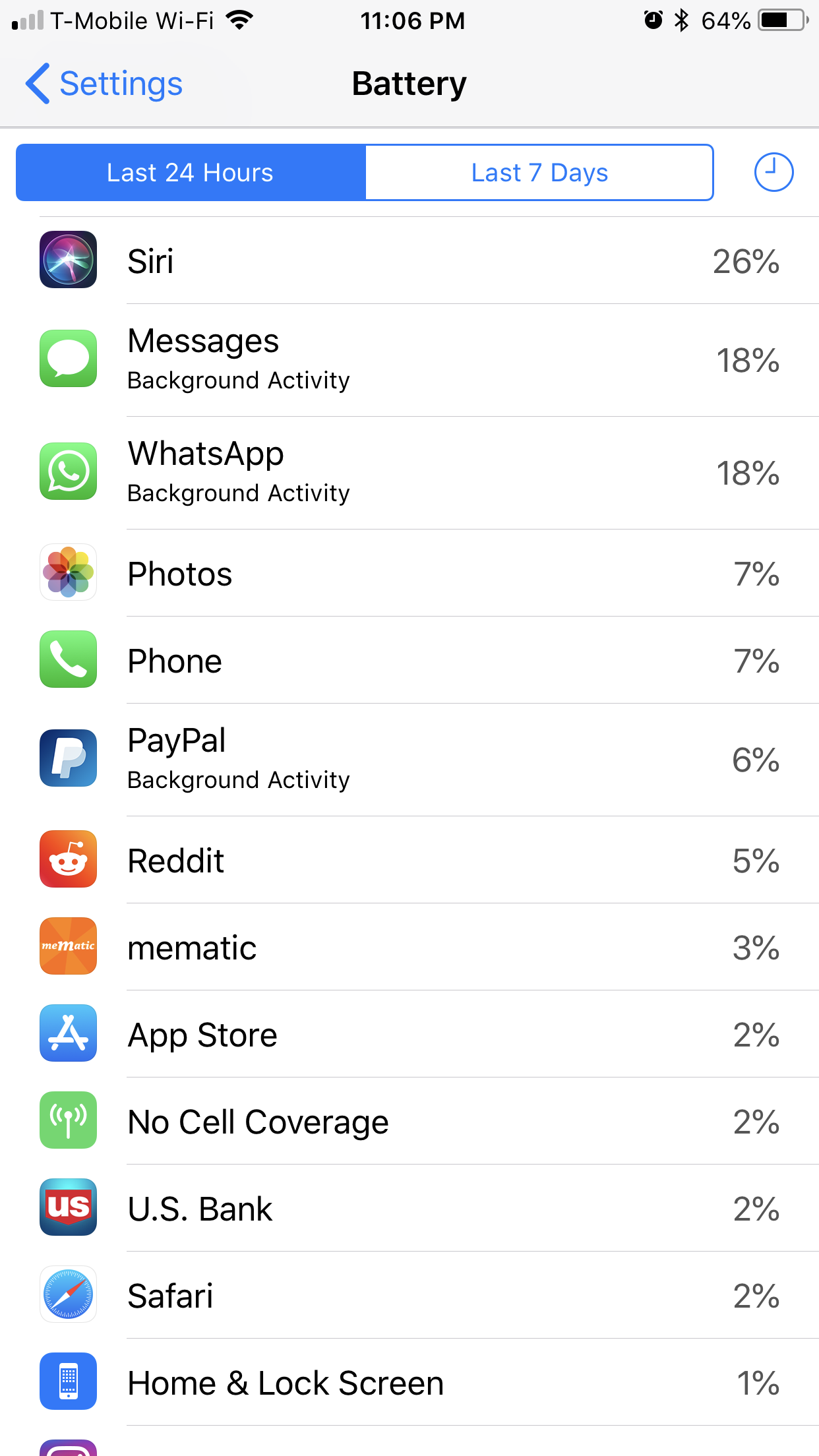This screenshot has width=819, height=1456.
Task: Tap the Photos battery usage row
Action: [x=409, y=573]
